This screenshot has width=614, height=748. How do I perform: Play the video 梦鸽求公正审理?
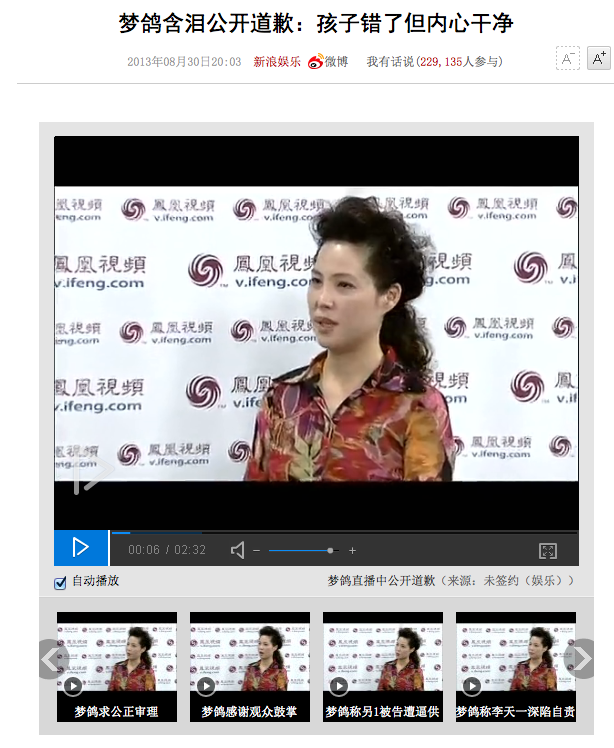pyautogui.click(x=116, y=667)
